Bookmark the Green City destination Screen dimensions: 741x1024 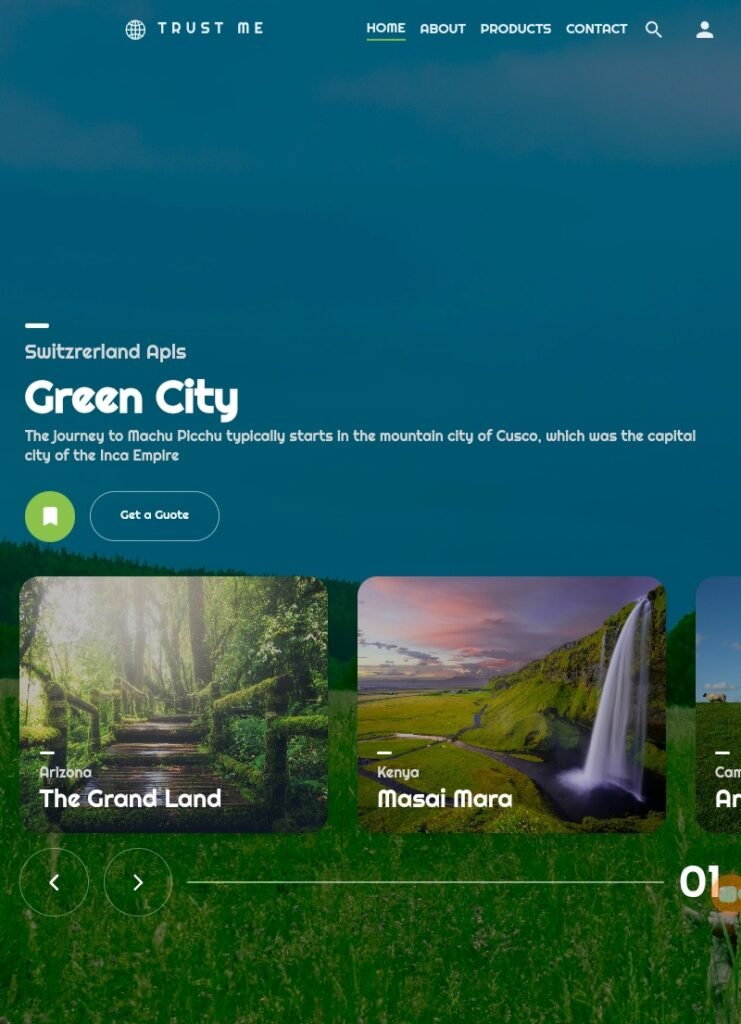50,516
